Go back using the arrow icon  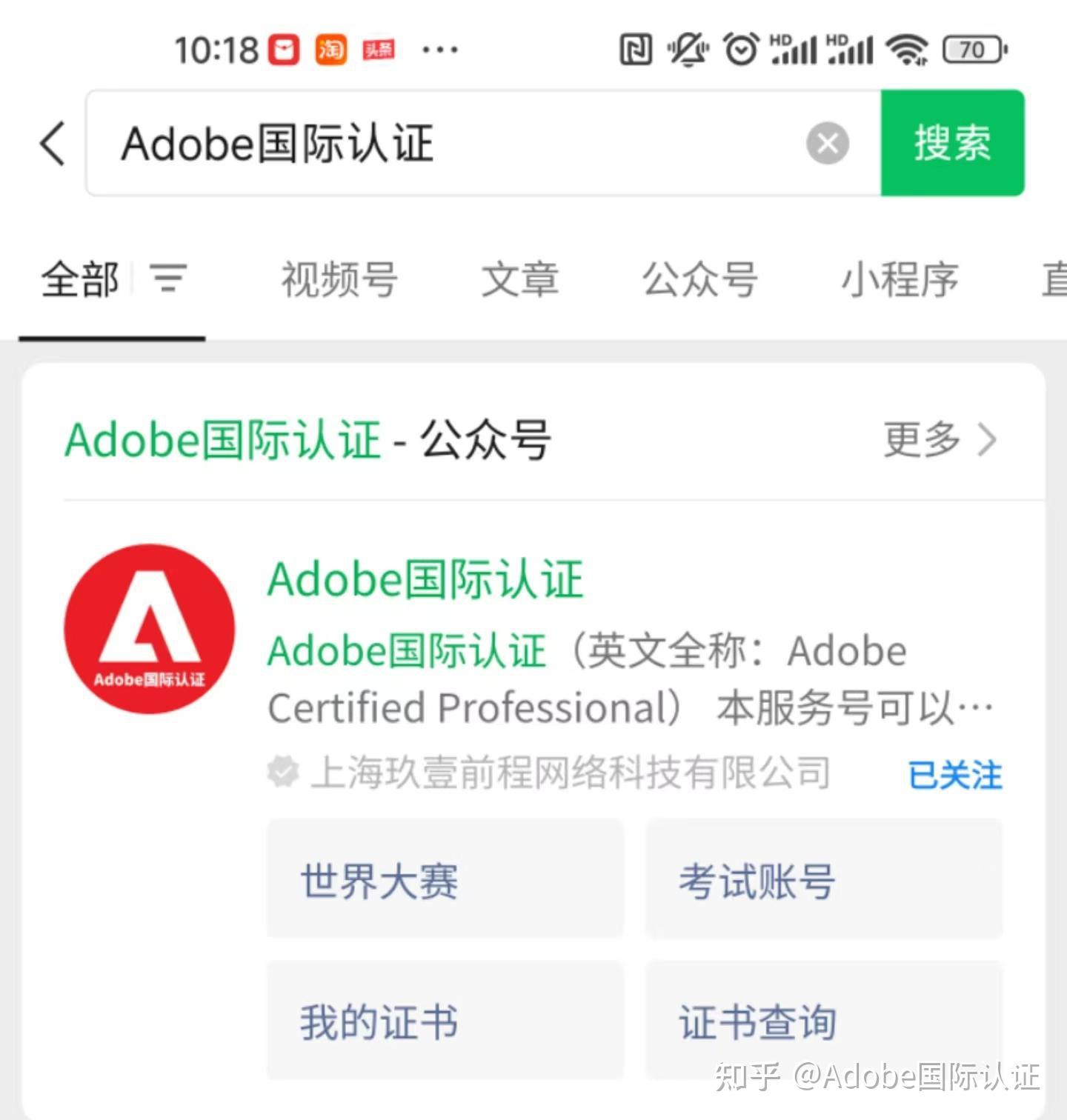[x=52, y=143]
